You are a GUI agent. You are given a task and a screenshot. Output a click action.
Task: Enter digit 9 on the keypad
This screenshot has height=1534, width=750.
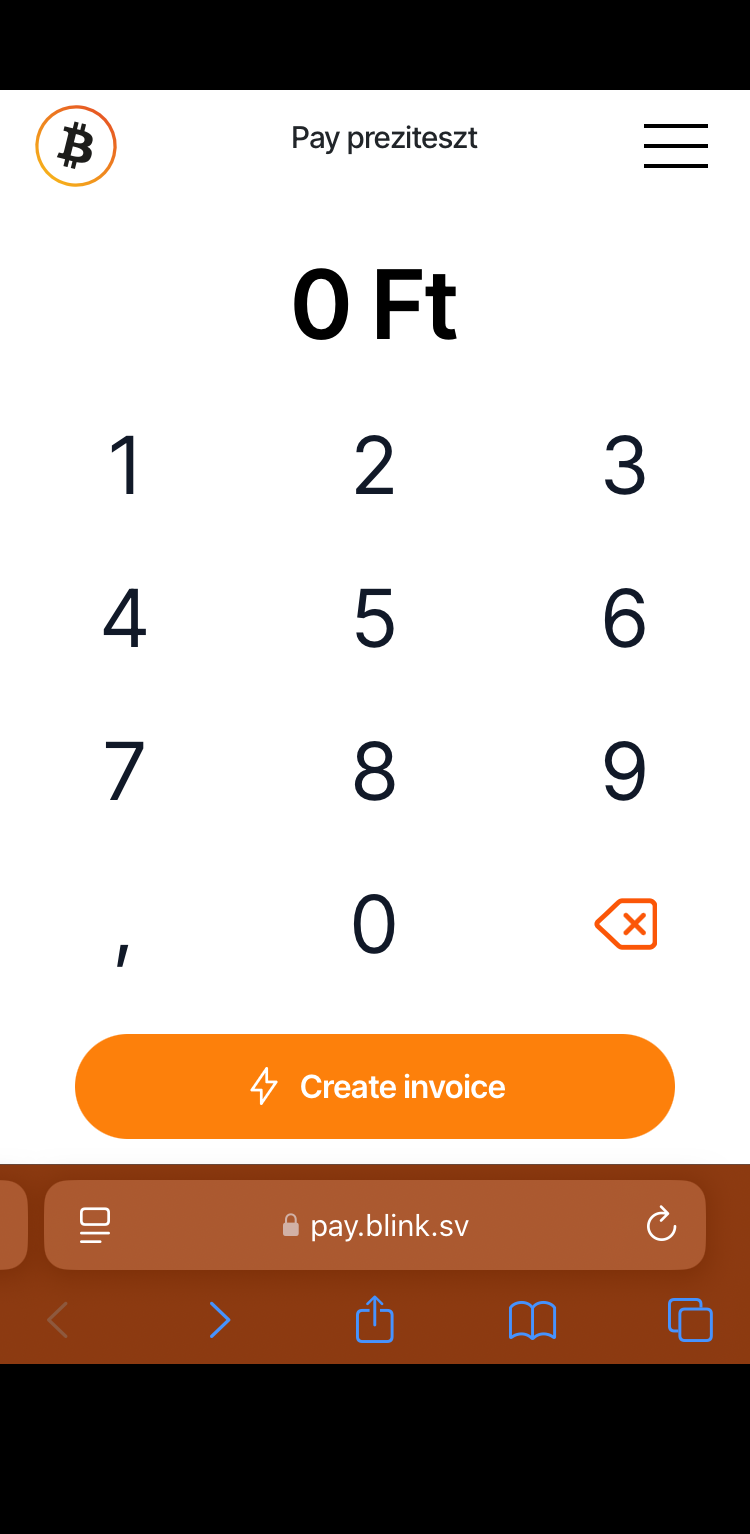(625, 772)
